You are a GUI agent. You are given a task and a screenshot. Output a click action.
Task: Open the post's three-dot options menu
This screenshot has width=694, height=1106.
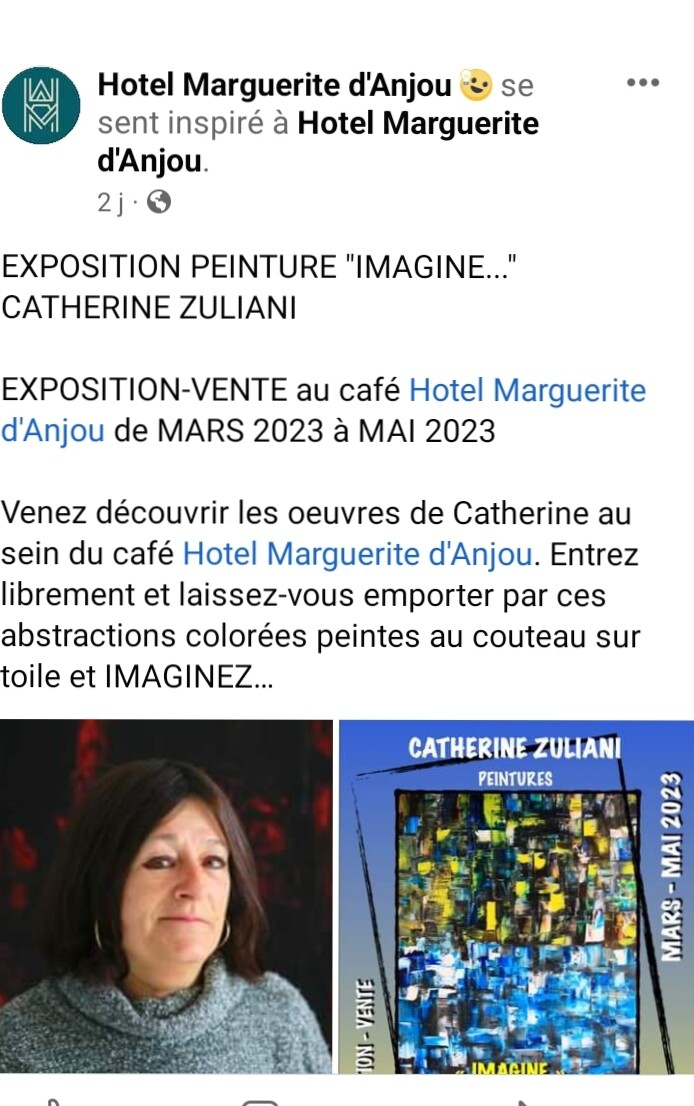click(x=643, y=83)
